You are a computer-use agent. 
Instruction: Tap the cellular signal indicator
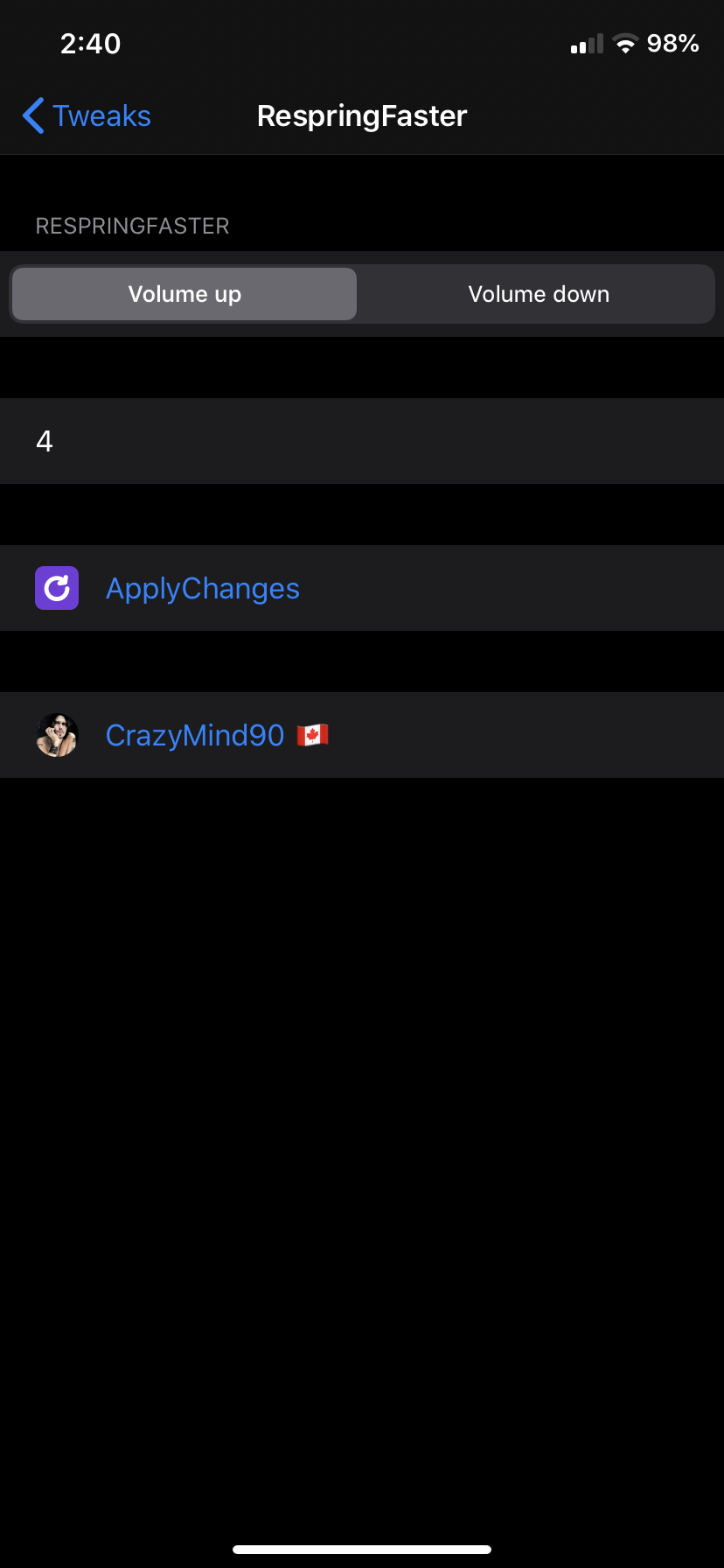[586, 43]
